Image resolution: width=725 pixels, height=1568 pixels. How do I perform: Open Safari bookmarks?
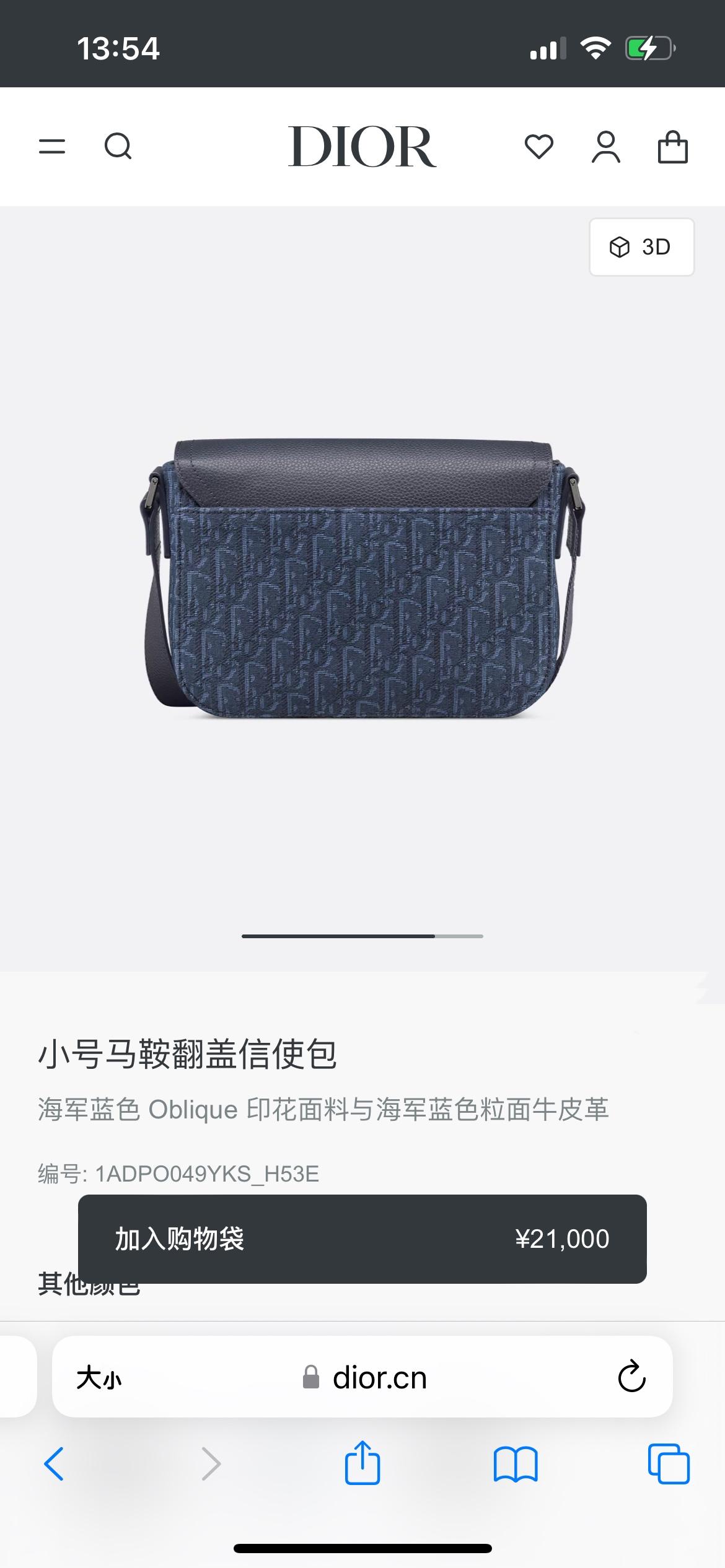(516, 1464)
